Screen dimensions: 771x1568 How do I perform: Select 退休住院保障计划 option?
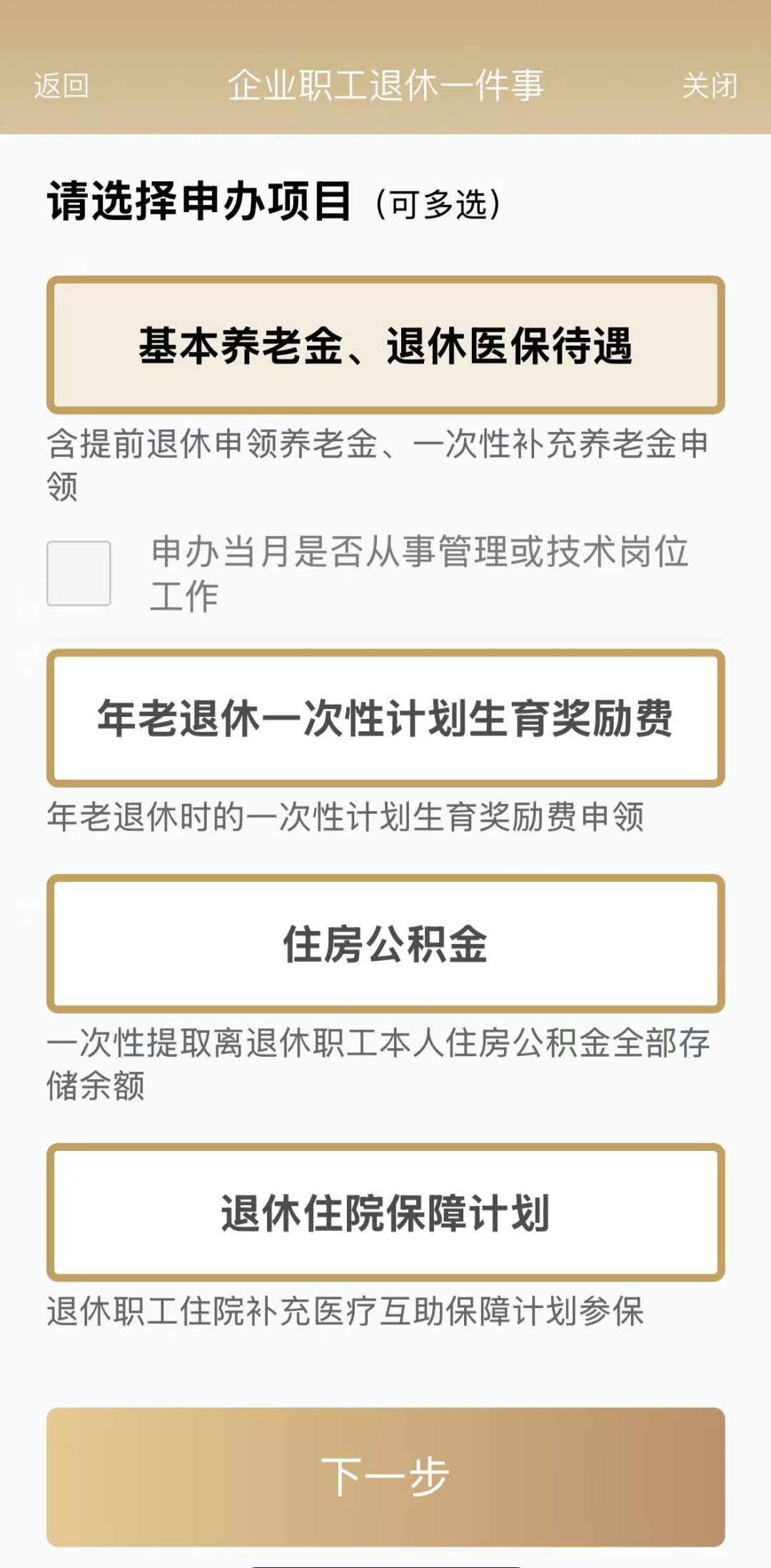click(x=385, y=1212)
